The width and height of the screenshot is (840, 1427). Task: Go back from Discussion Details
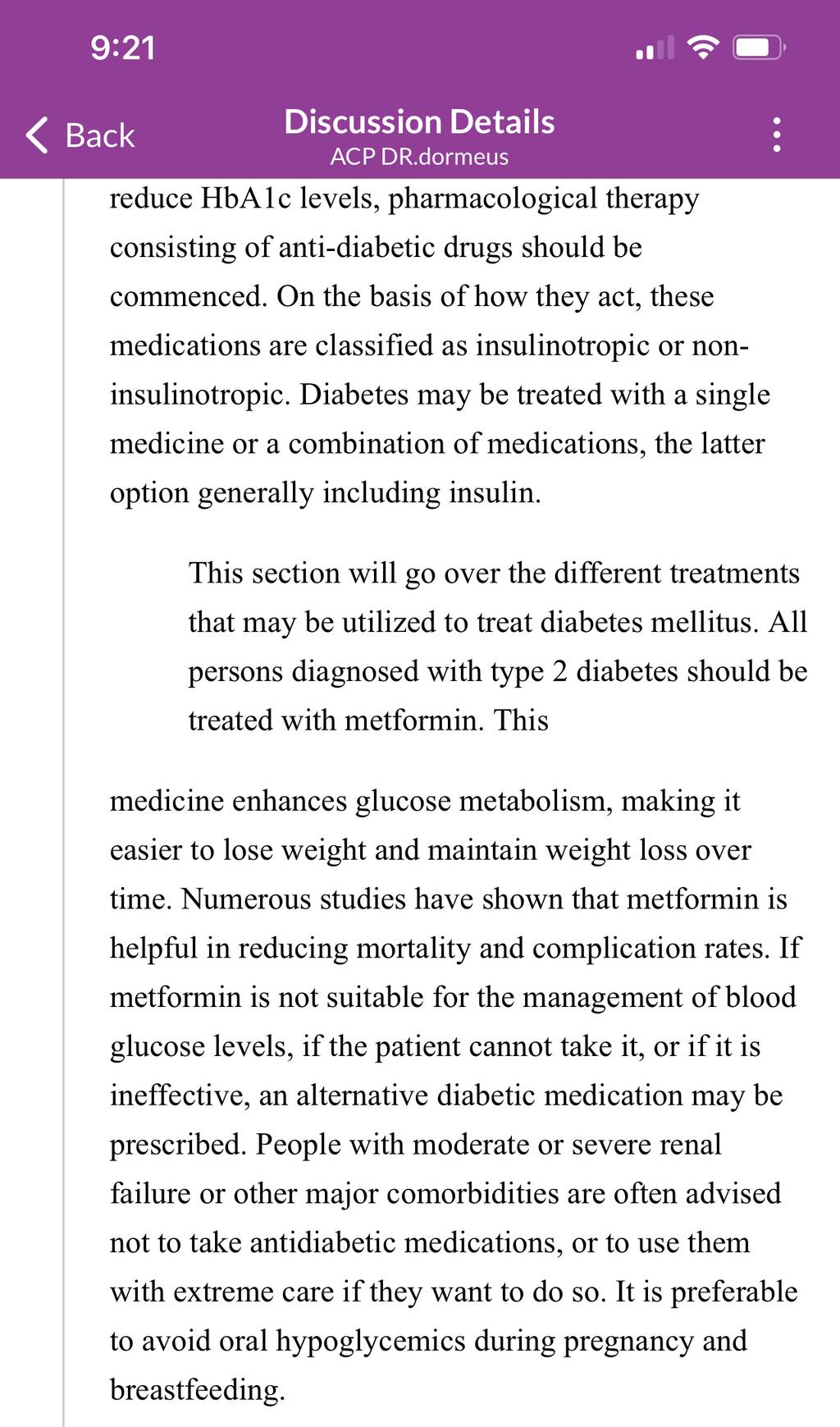pyautogui.click(x=80, y=135)
